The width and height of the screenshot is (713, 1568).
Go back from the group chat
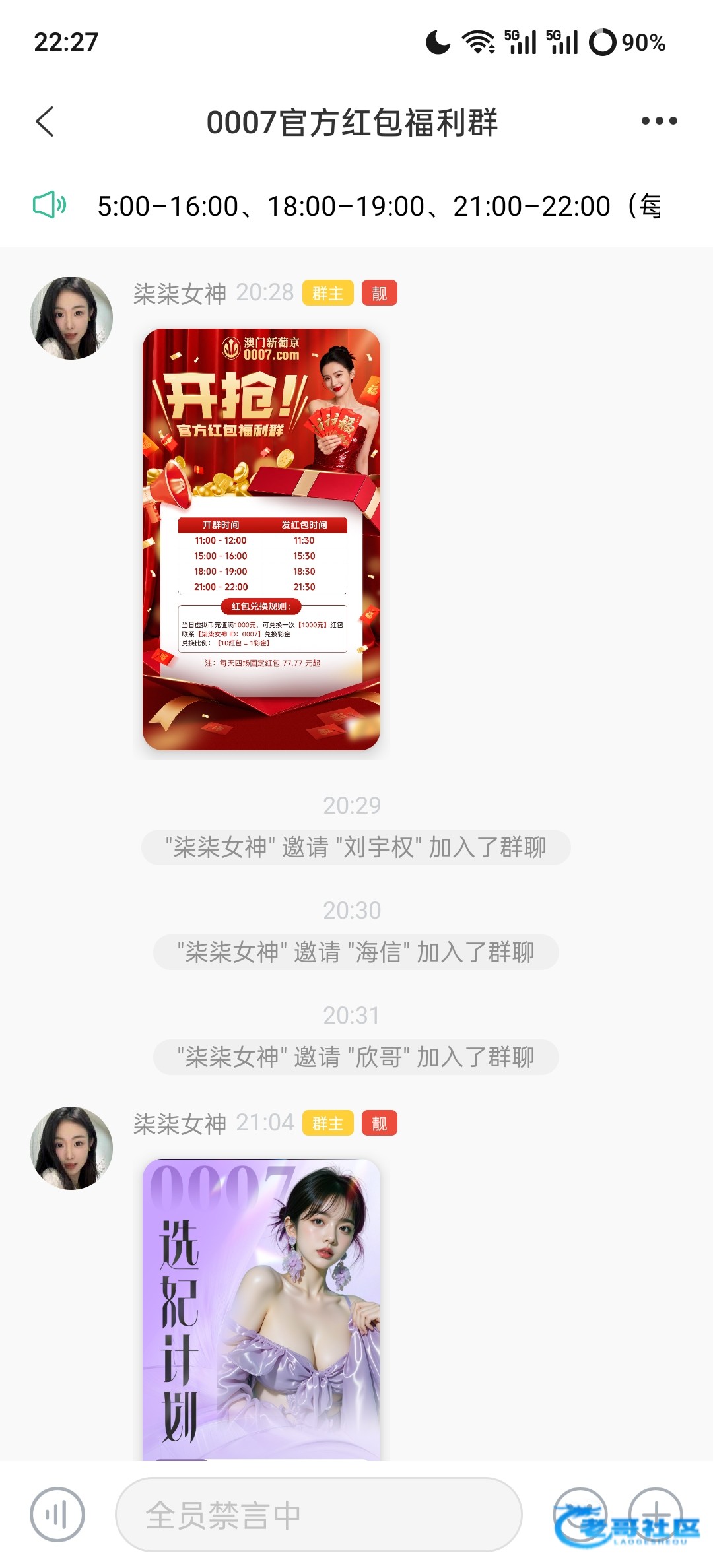pos(45,122)
